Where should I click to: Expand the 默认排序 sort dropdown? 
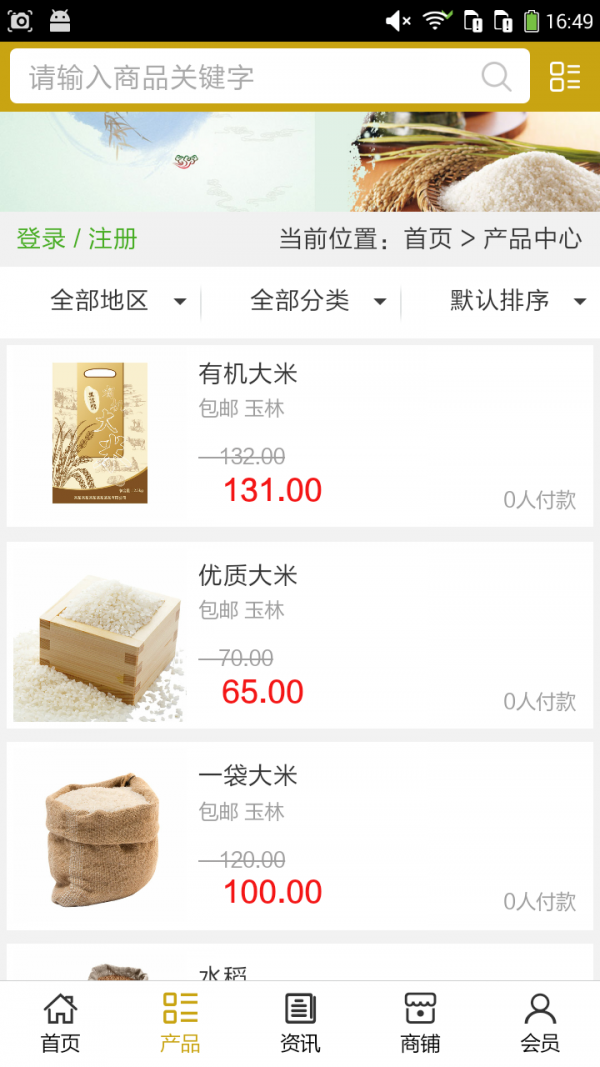click(516, 300)
